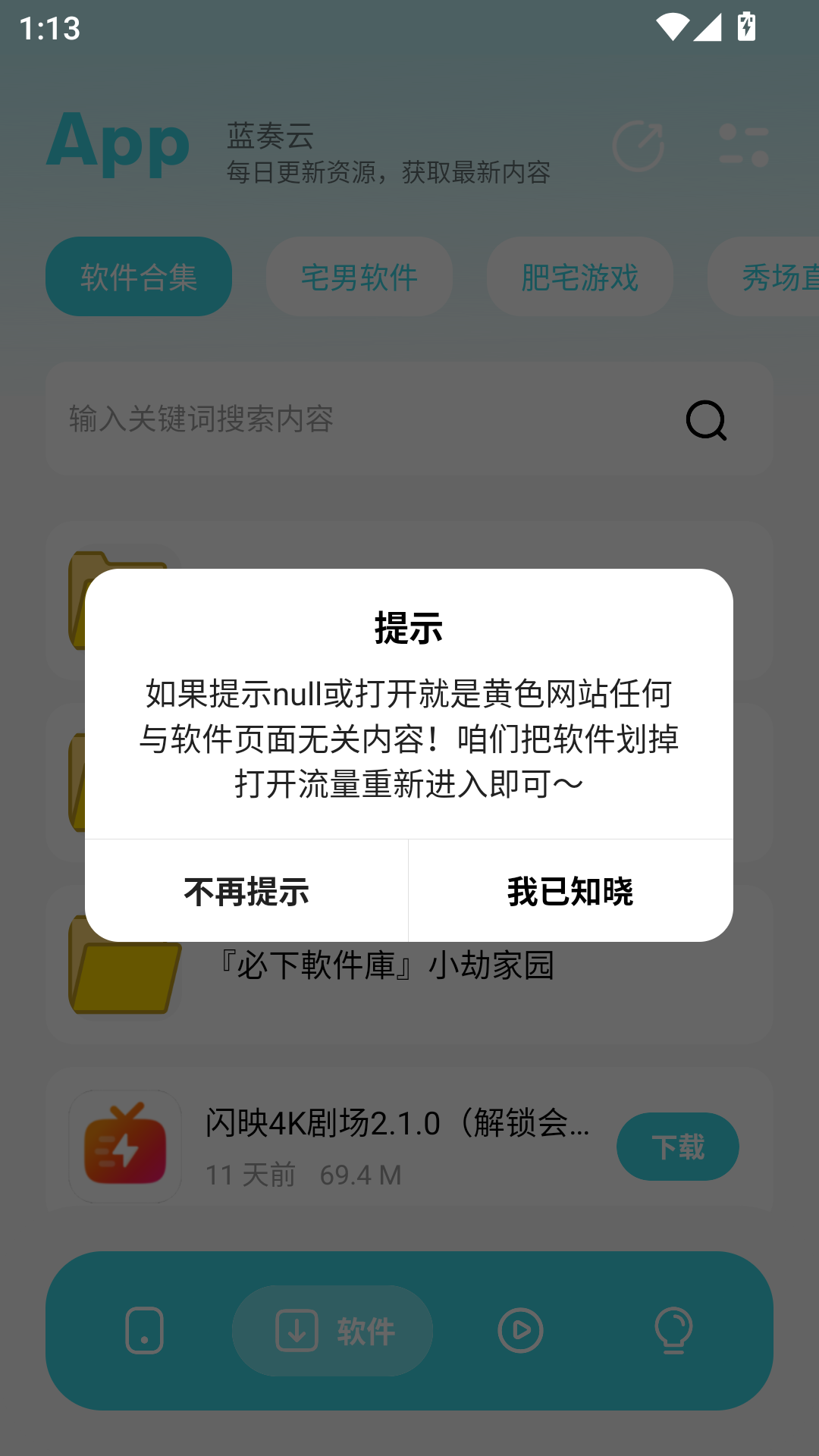This screenshot has width=819, height=1456.
Task: Open the 肥宅游戏 category tab
Action: 579,276
